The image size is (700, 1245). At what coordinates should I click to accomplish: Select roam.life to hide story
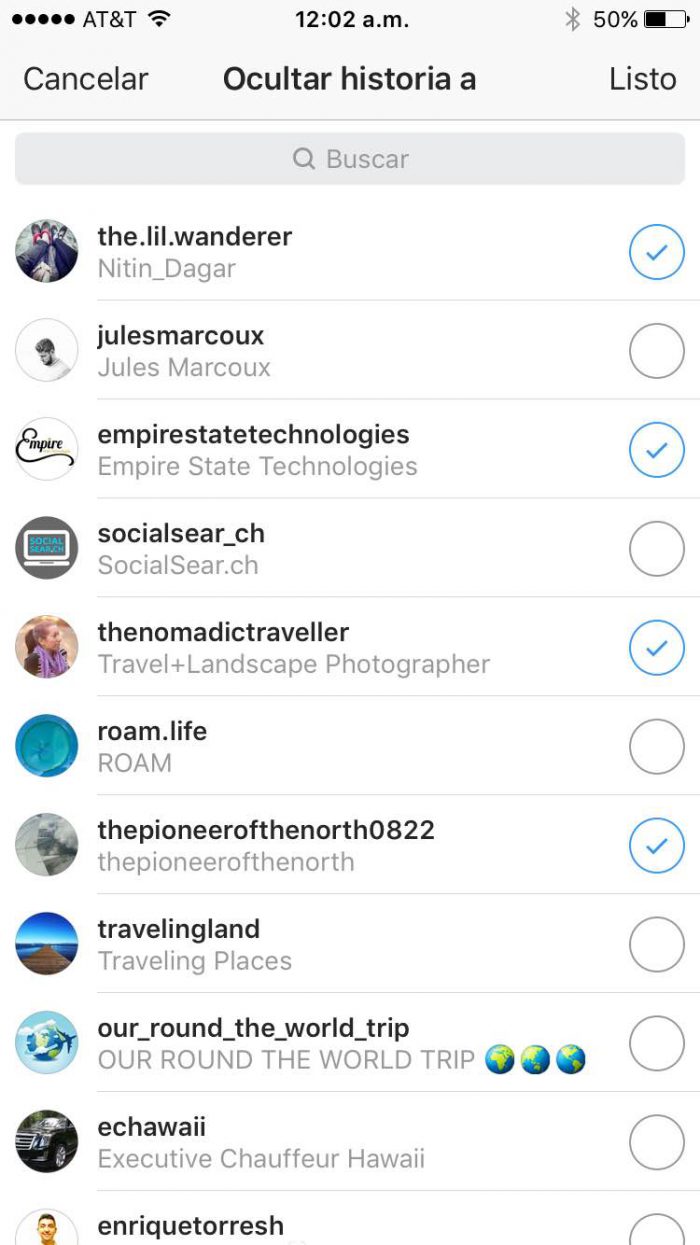(x=656, y=747)
